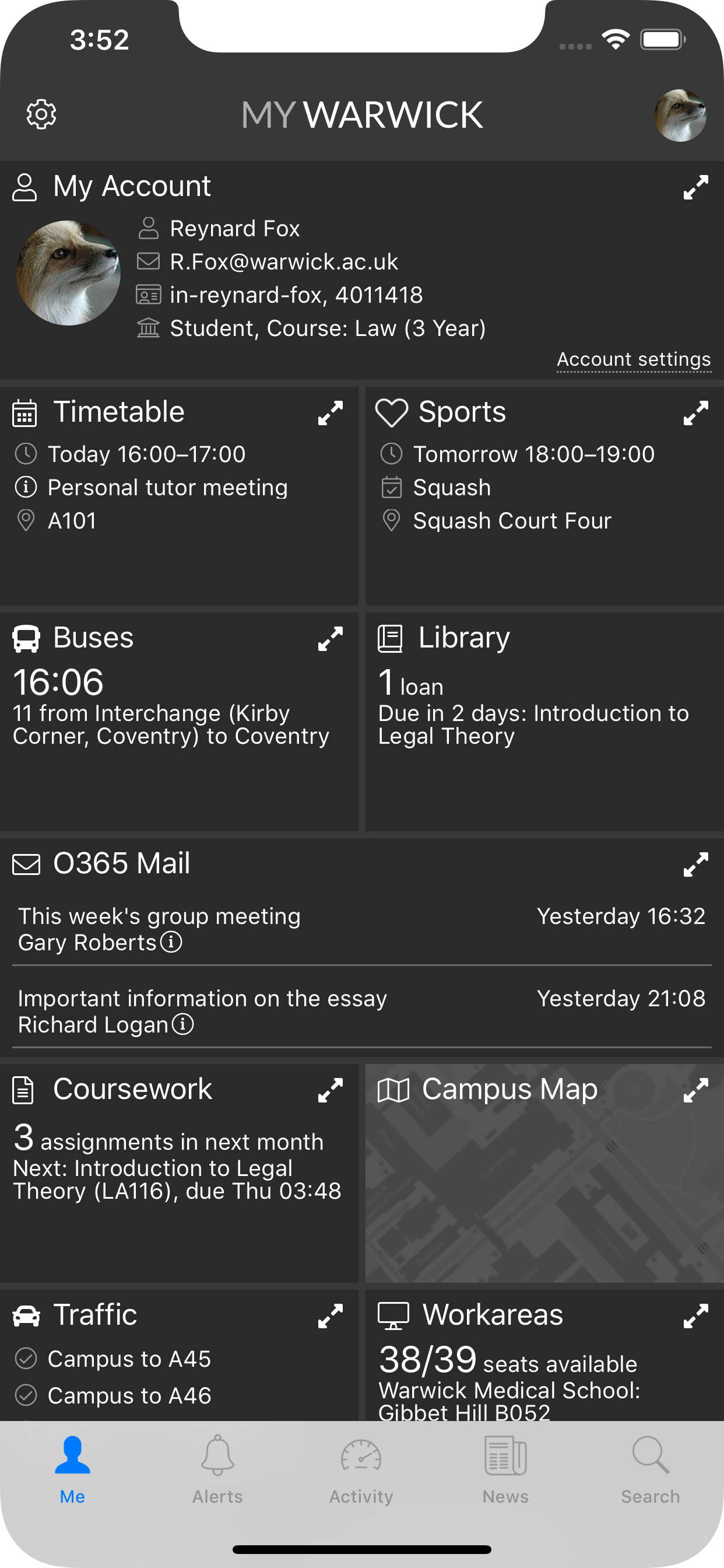Expand the Workareas tile

(x=695, y=1317)
